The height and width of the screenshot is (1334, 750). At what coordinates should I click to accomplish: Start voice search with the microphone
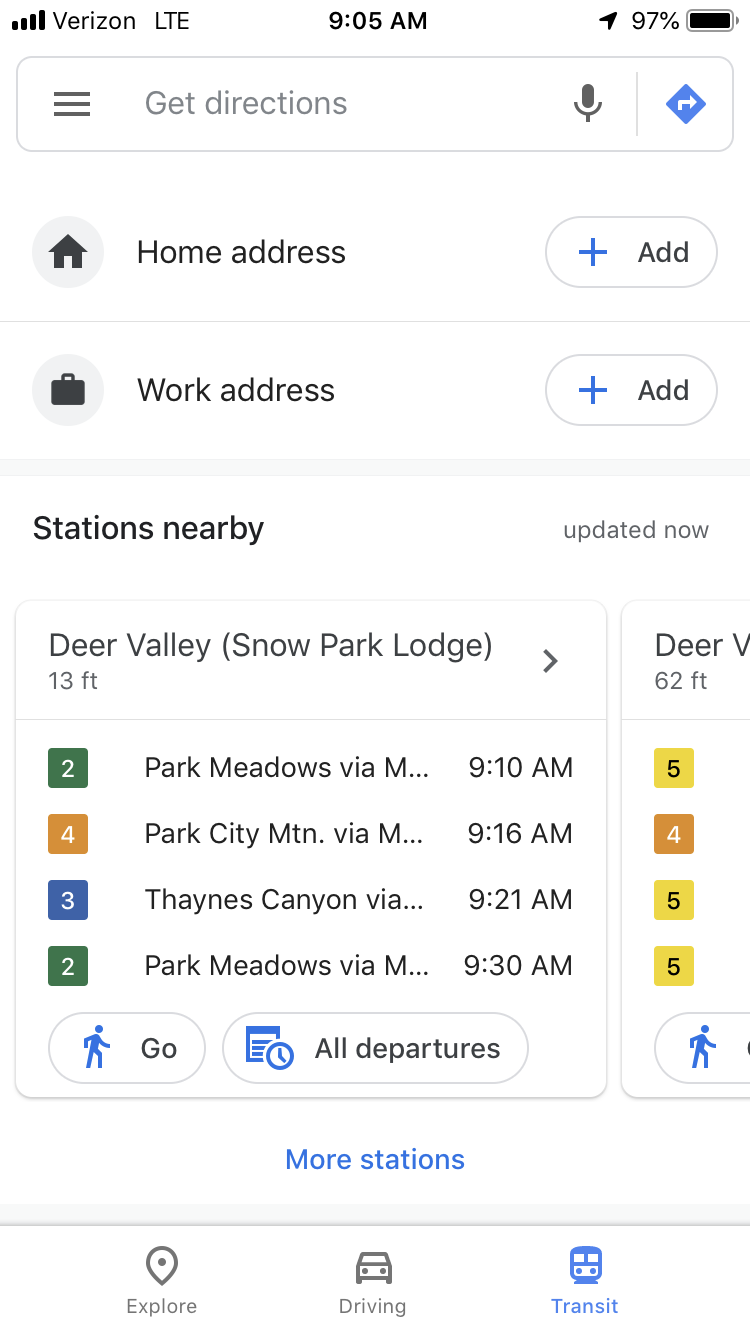point(588,104)
